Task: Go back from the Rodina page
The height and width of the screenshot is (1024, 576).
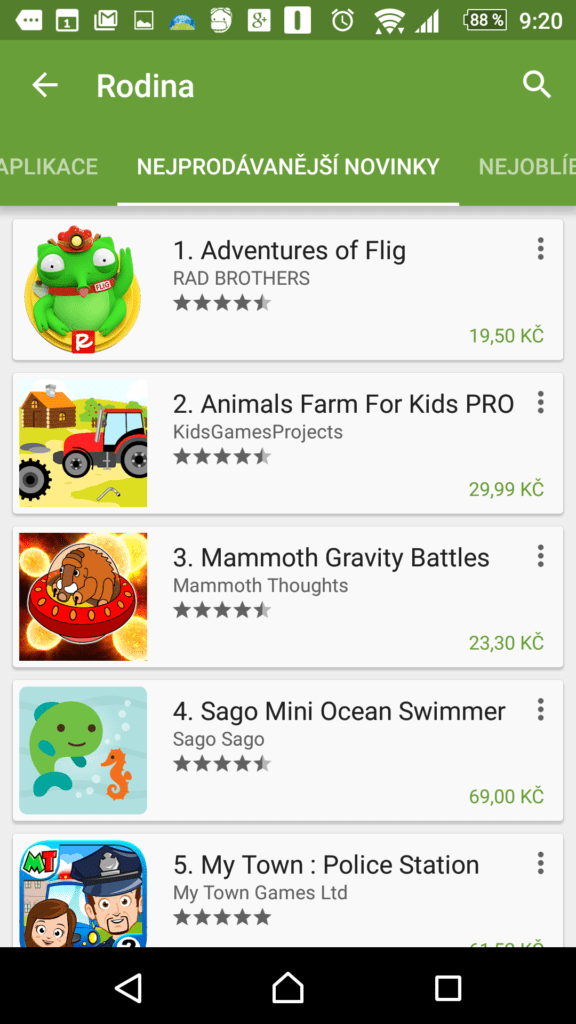Action: 44,85
